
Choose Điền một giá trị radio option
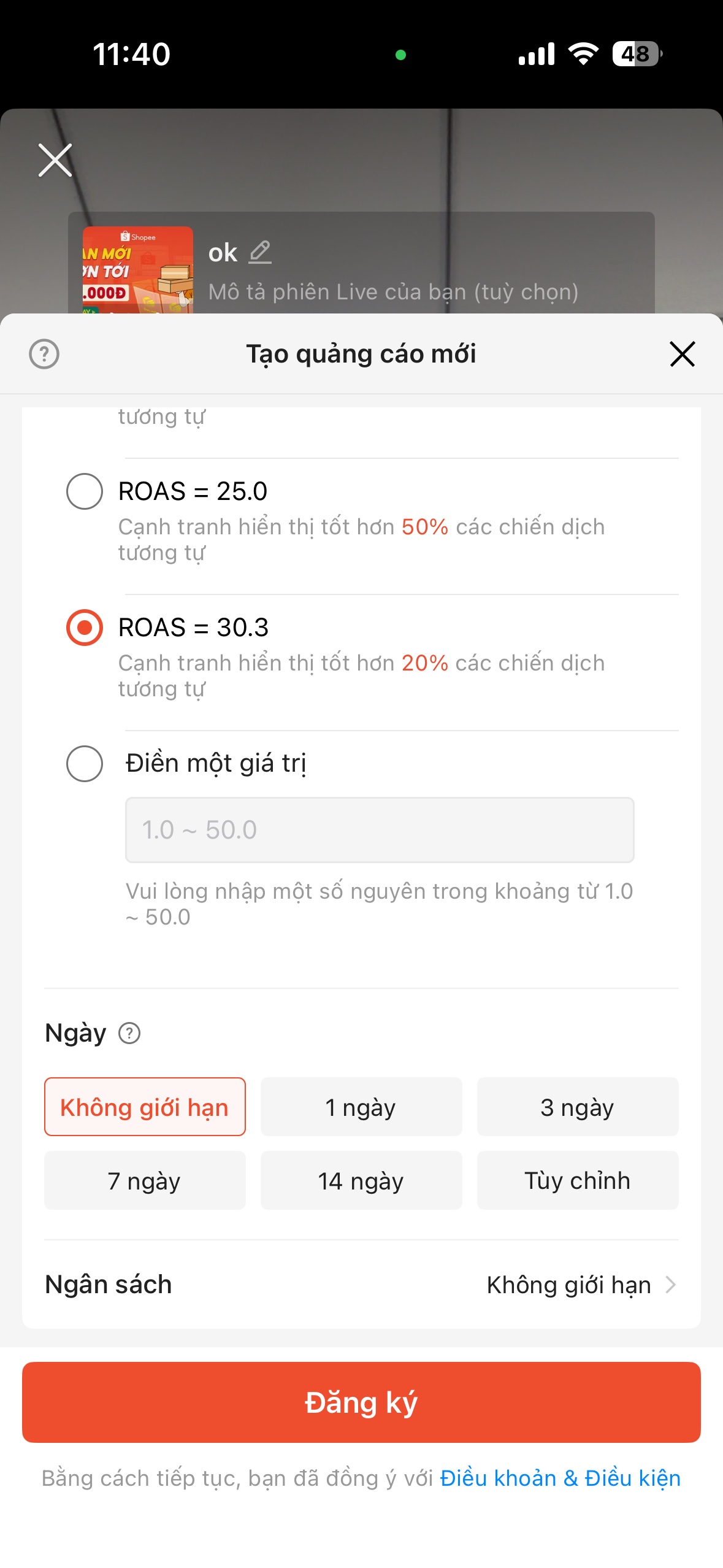(85, 763)
